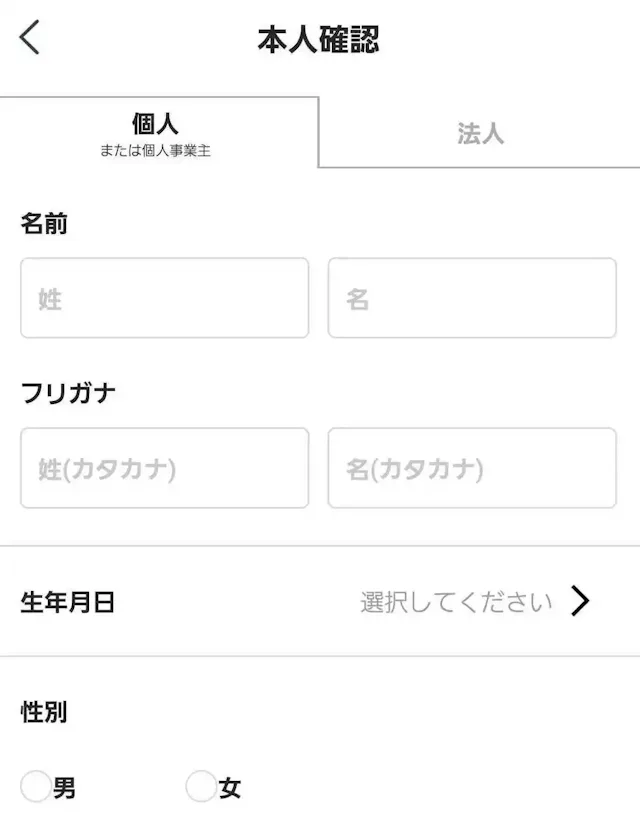Screen dimensions: 640x826
Task: Tap the 名(カタカナ) furigana field
Action: pyautogui.click(x=472, y=468)
